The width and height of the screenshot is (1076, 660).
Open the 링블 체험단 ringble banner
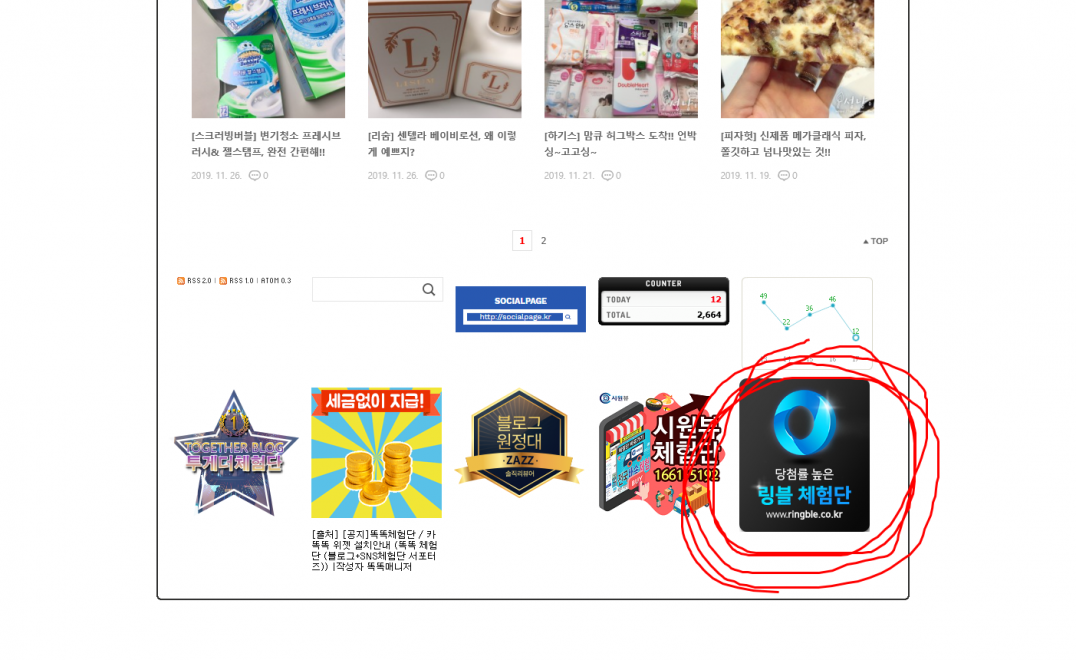[804, 455]
